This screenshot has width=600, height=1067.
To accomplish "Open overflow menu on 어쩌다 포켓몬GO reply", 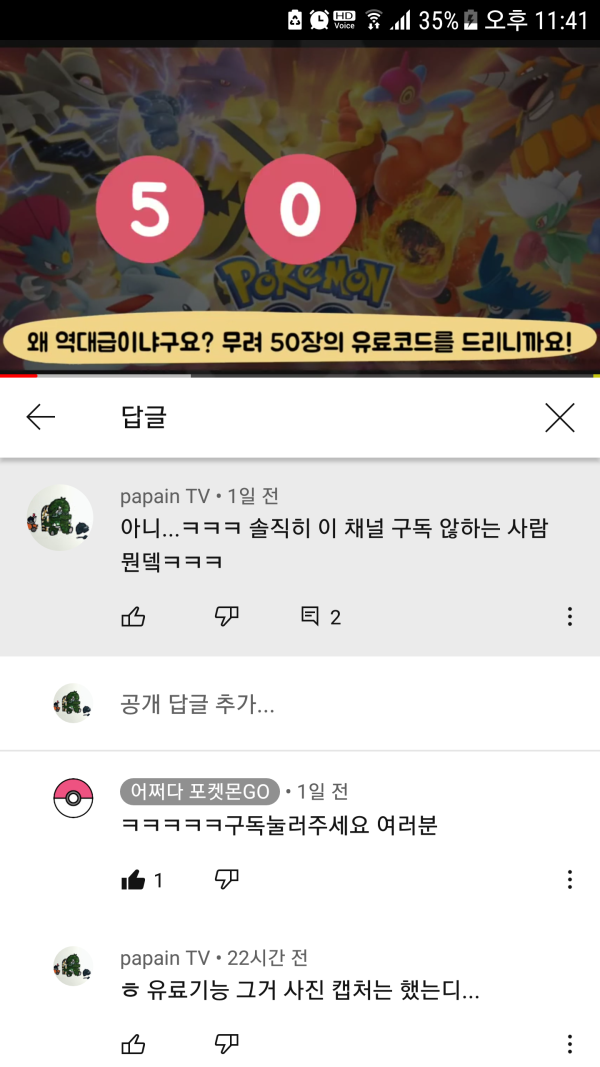I will click(569, 880).
